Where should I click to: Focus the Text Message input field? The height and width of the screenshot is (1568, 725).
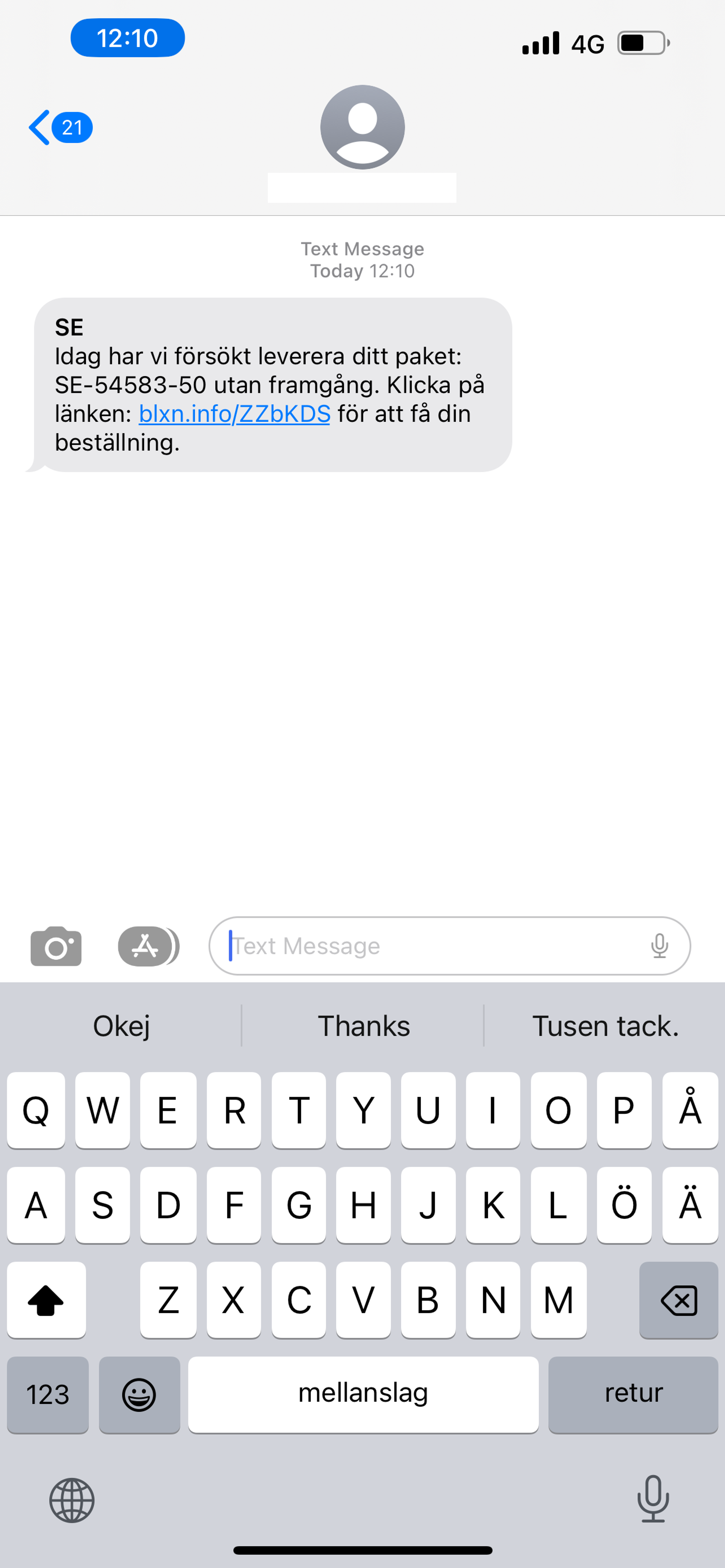(x=426, y=946)
